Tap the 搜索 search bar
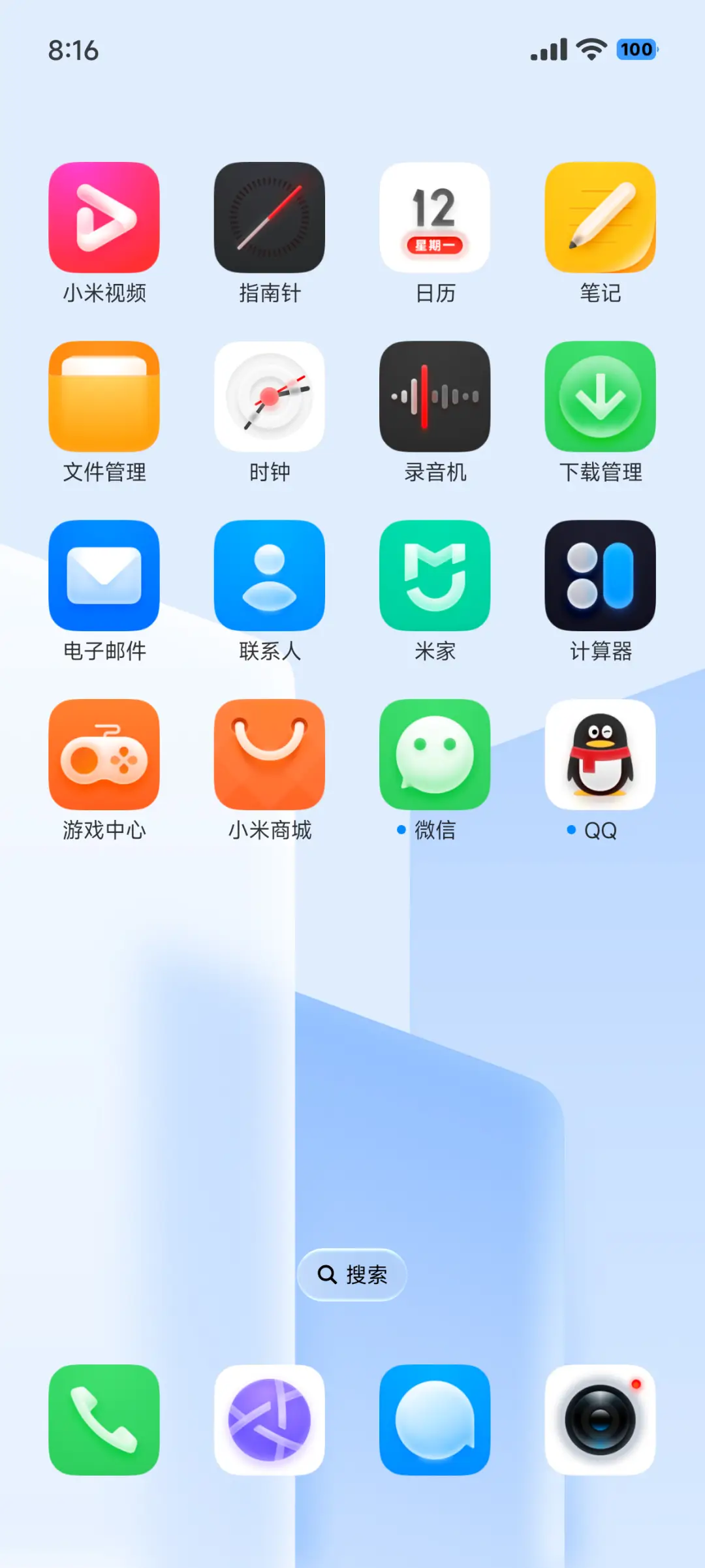This screenshot has height=1568, width=705. pos(351,1274)
